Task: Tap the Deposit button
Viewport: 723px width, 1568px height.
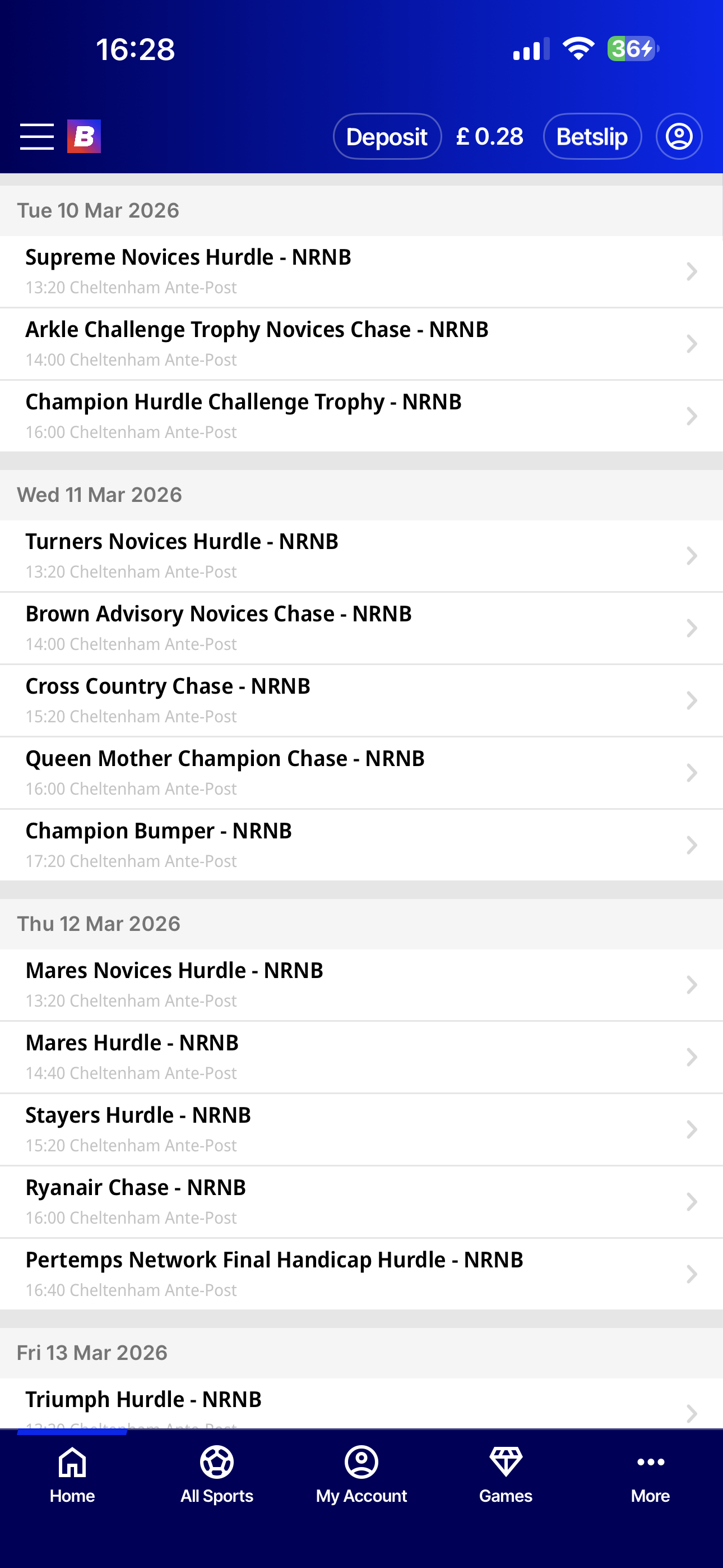Action: pos(387,136)
